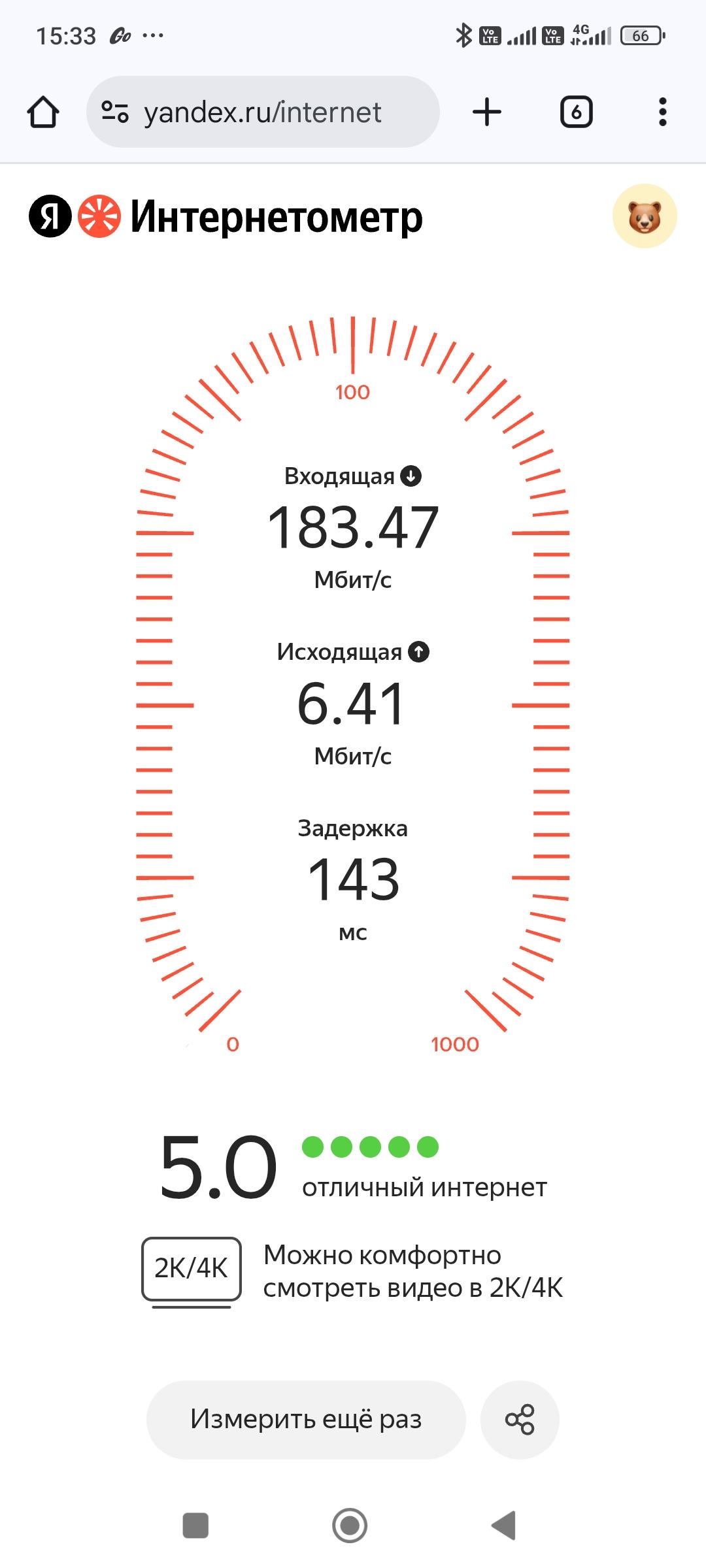
Task: Open a new browser tab
Action: tap(487, 112)
